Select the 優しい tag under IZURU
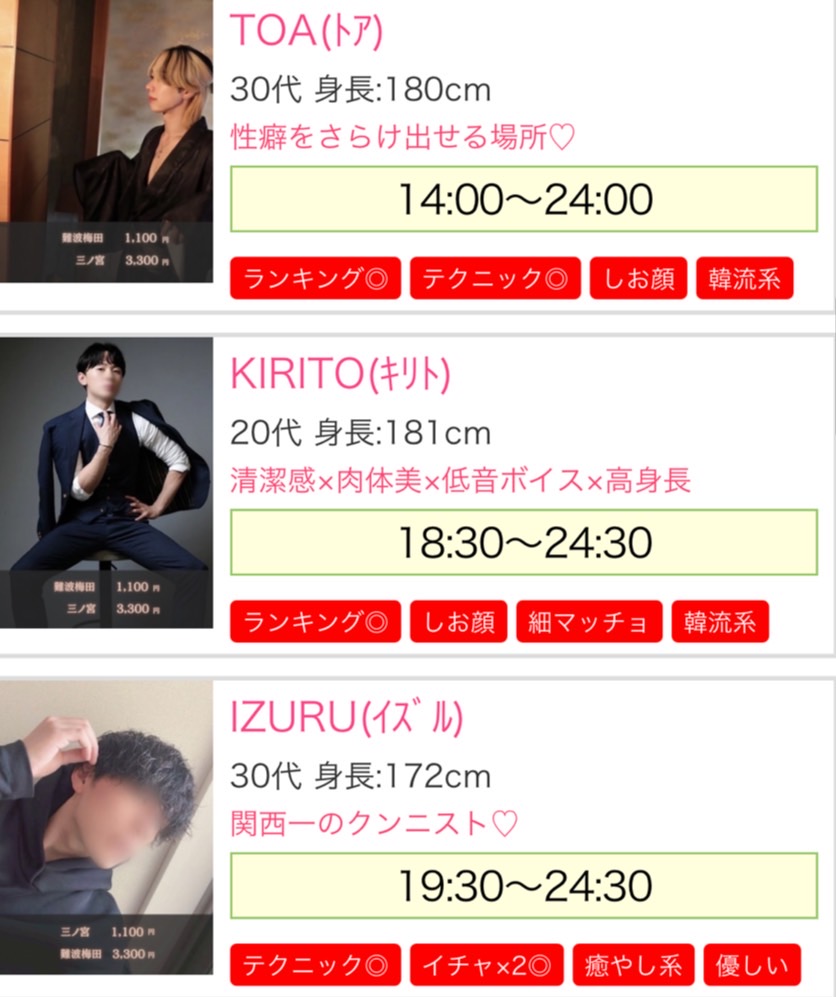 tap(752, 965)
